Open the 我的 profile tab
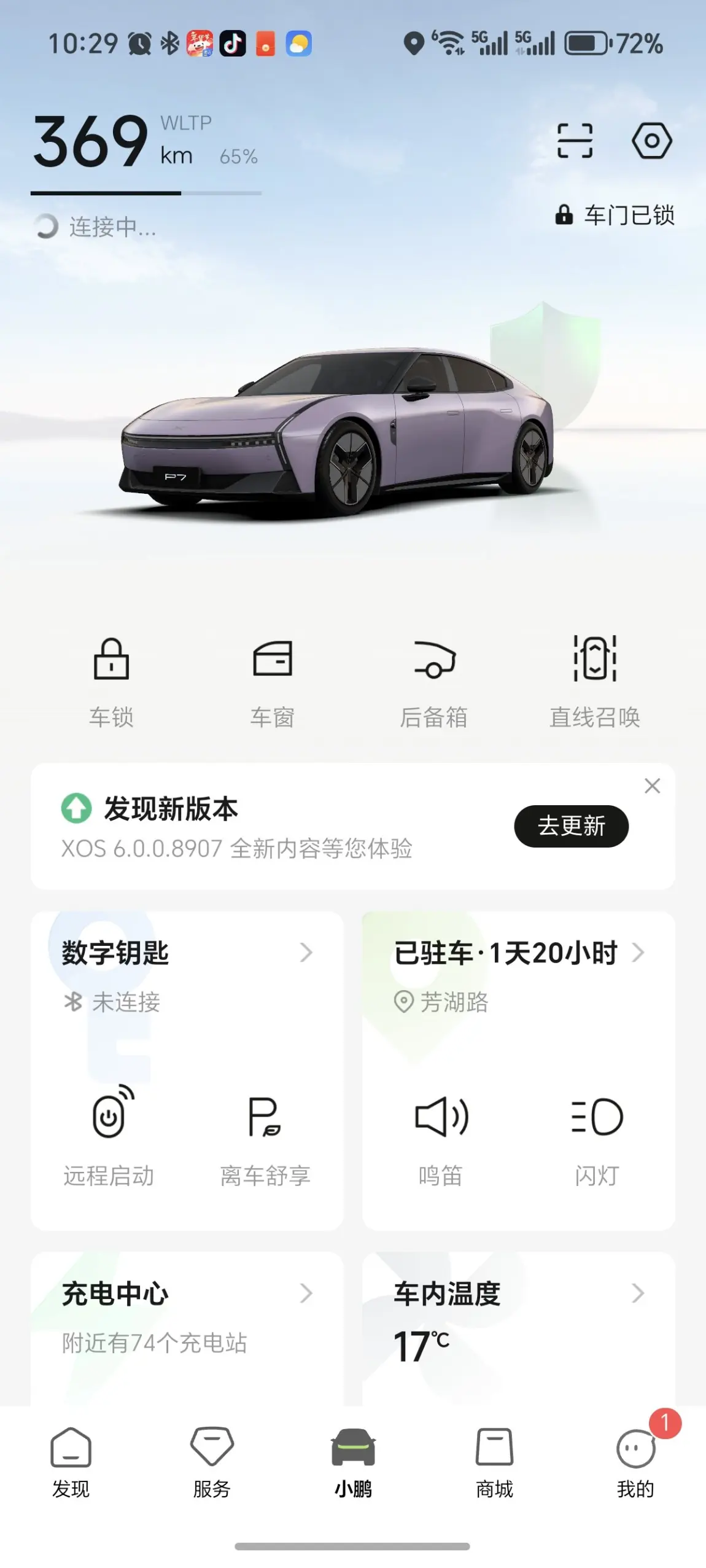 click(x=635, y=1462)
